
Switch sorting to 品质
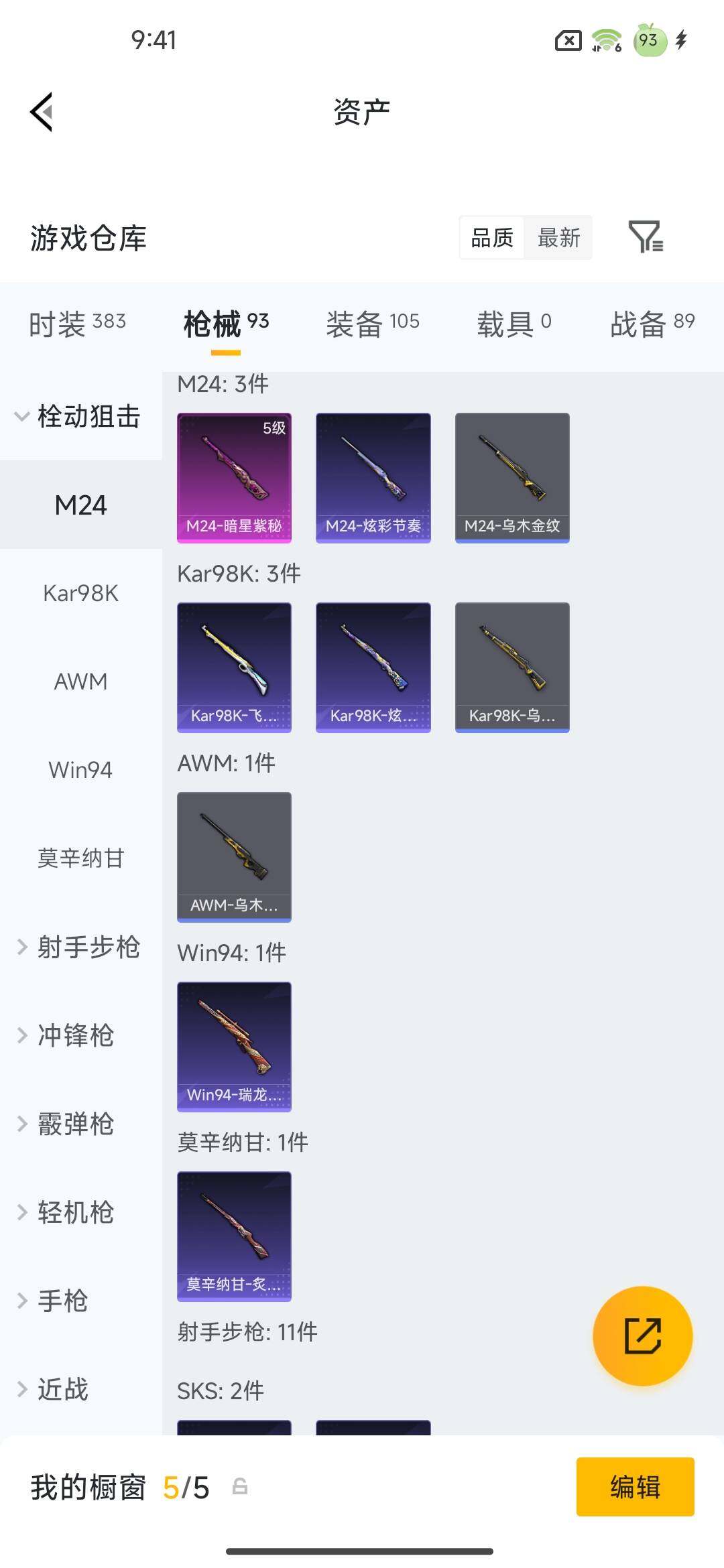click(x=493, y=237)
